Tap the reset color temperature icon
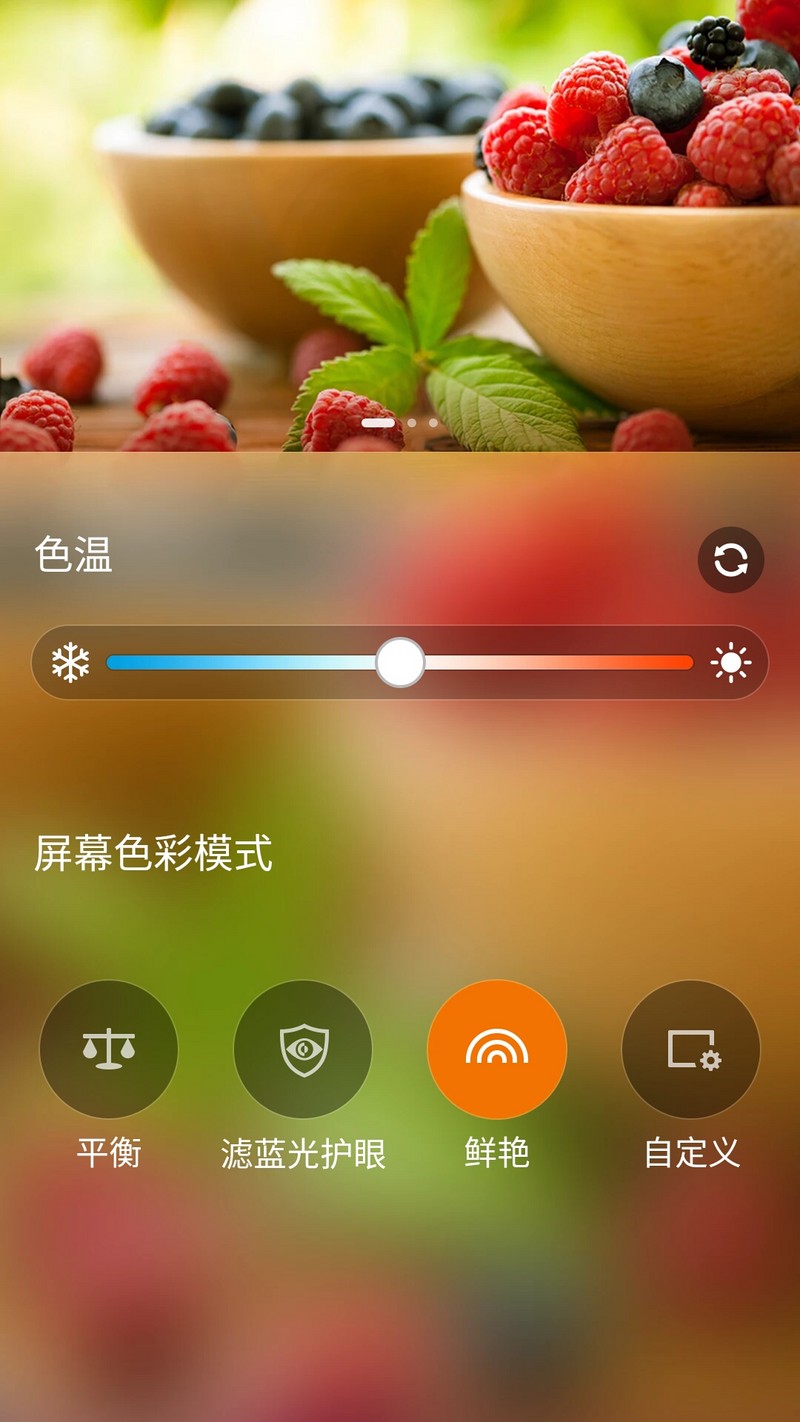800x1422 pixels. tap(731, 561)
